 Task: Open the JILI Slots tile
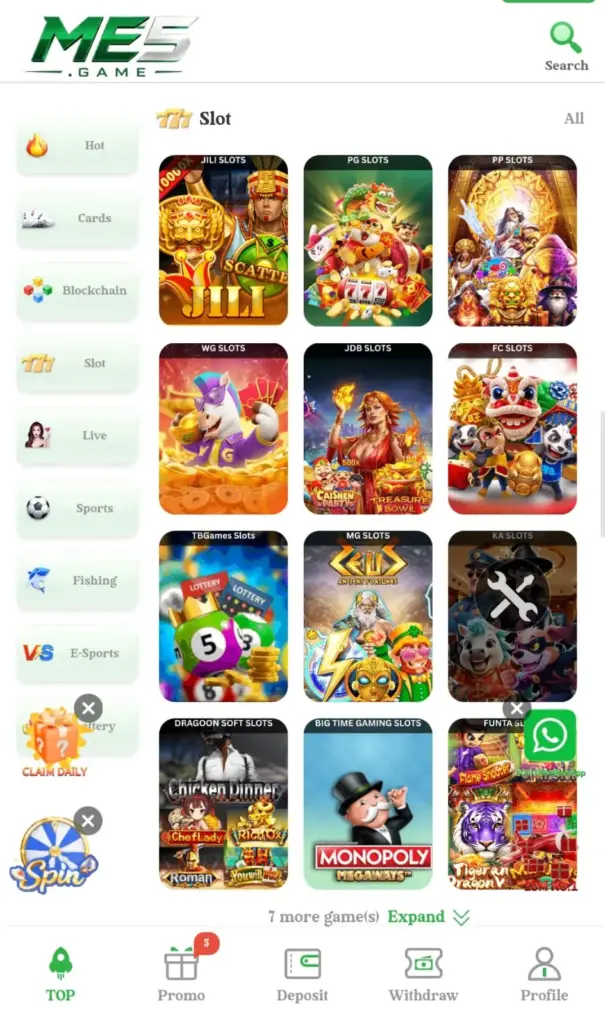pos(223,240)
